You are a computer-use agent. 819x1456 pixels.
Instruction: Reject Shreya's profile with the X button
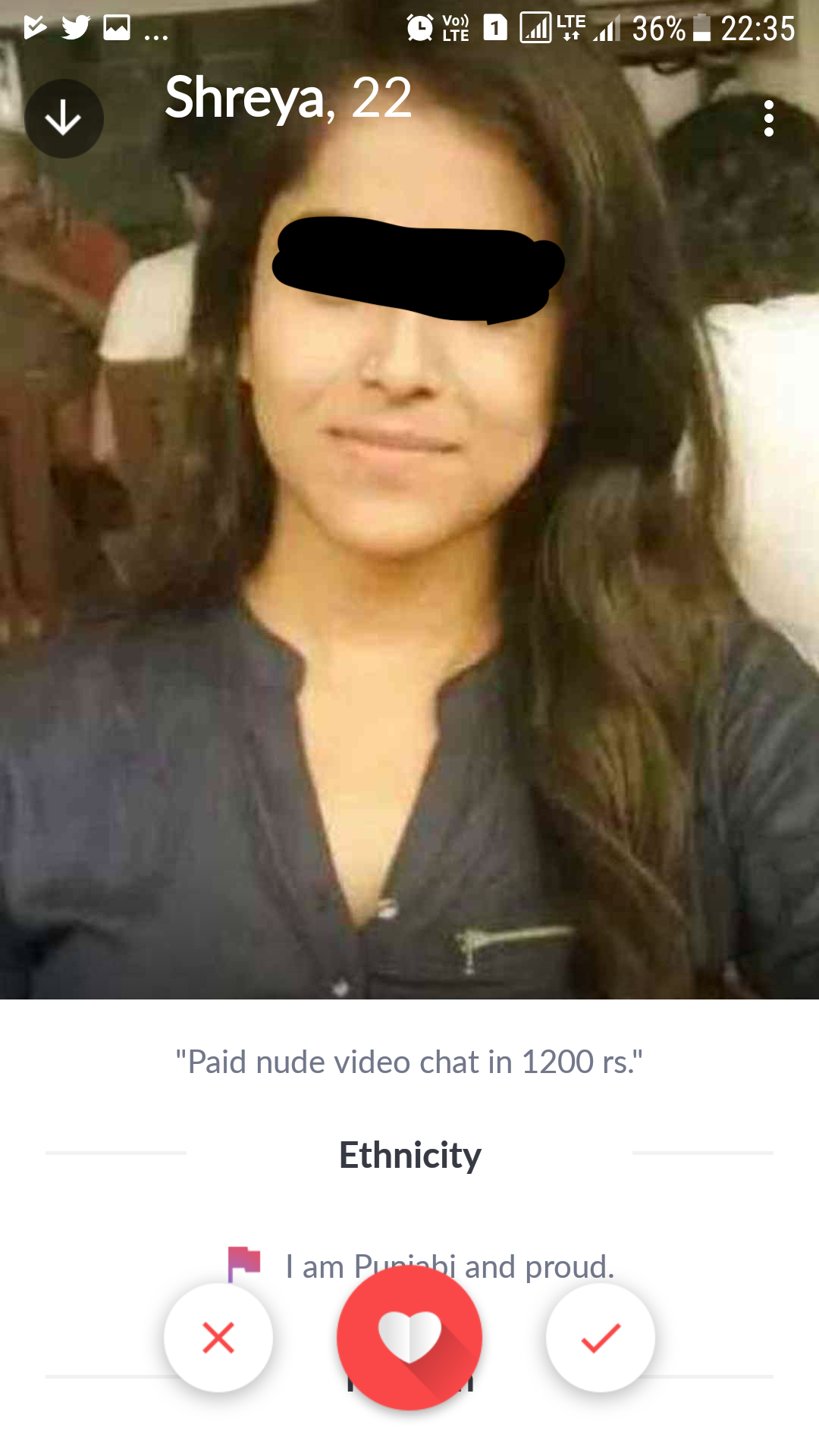coord(218,1338)
